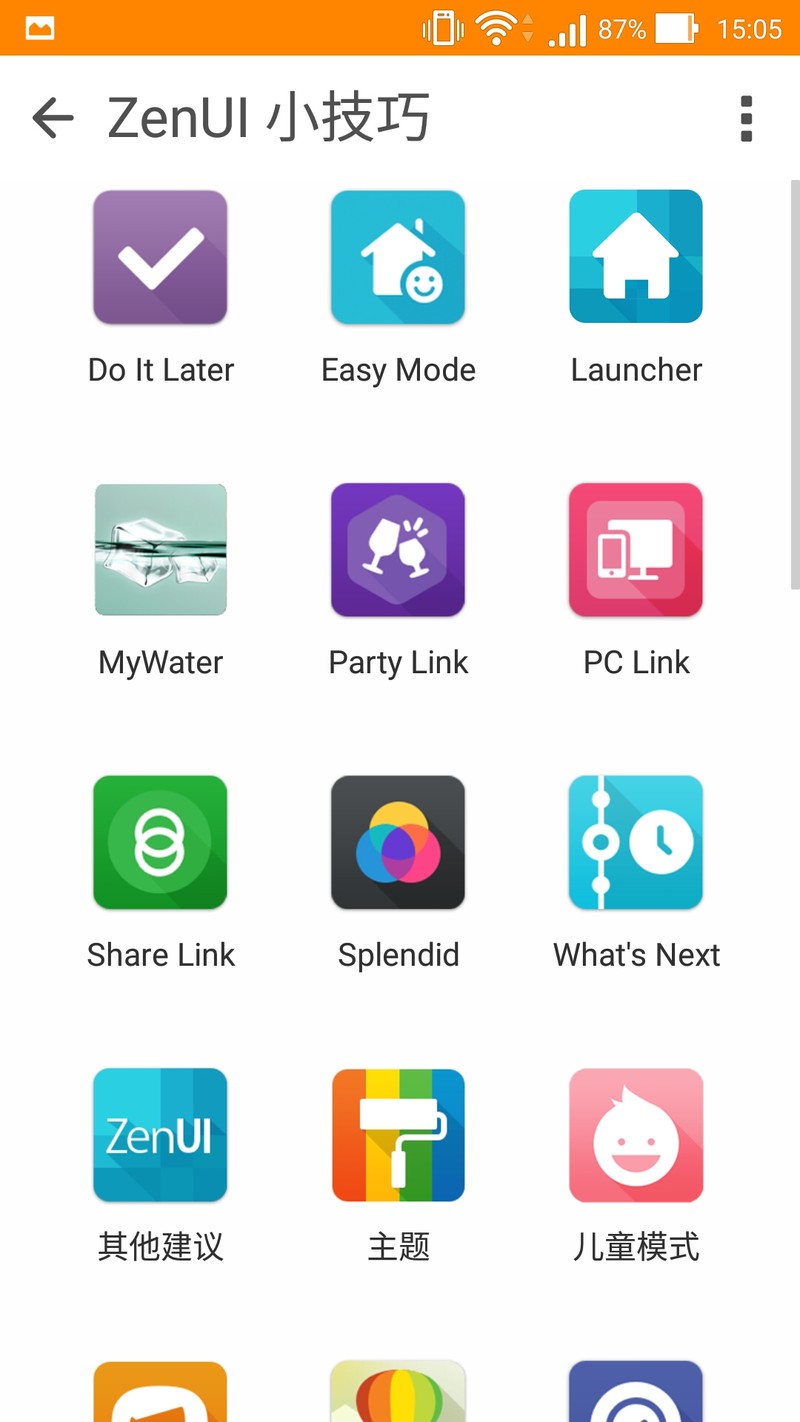Viewport: 800px width, 1422px height.
Task: Select PC Link tips
Action: [x=636, y=550]
